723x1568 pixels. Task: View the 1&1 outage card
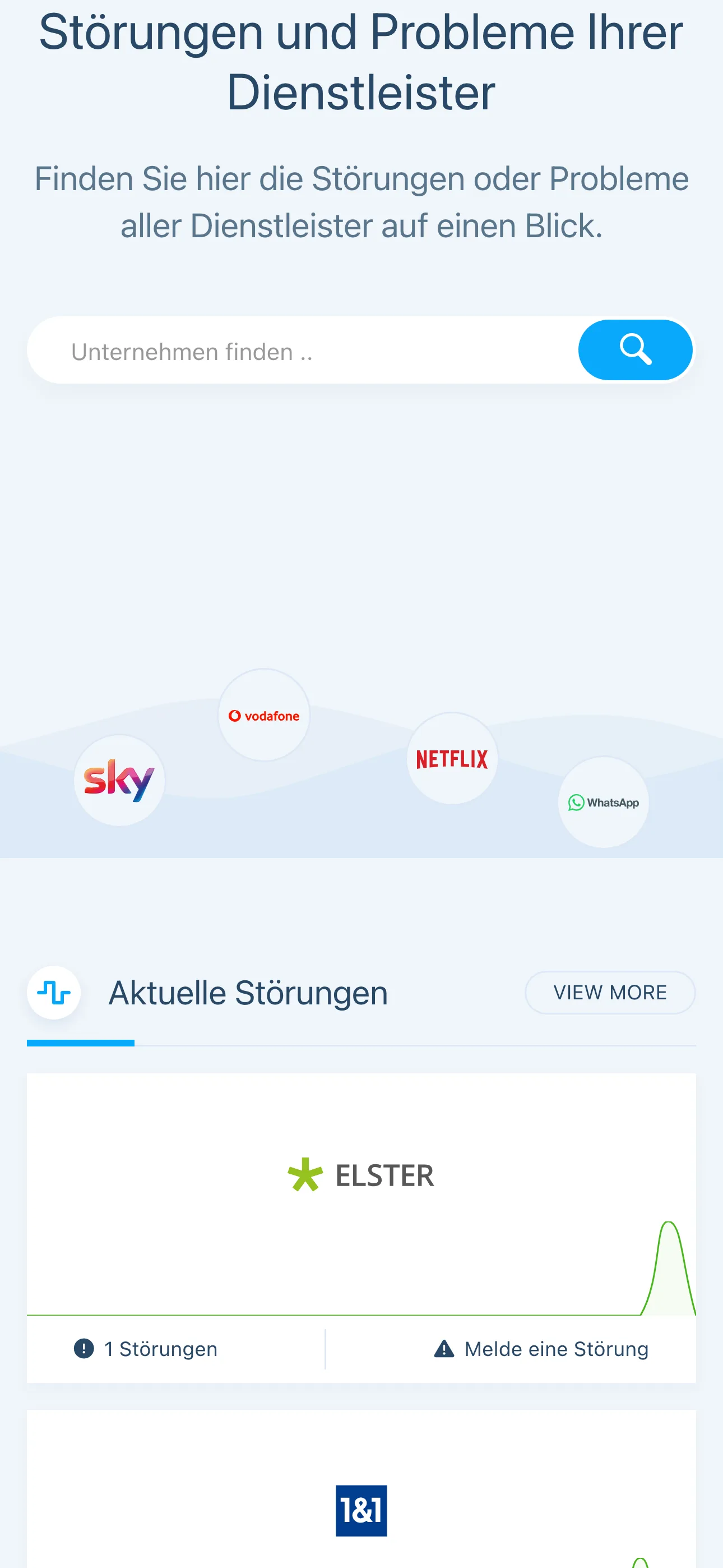click(361, 1510)
